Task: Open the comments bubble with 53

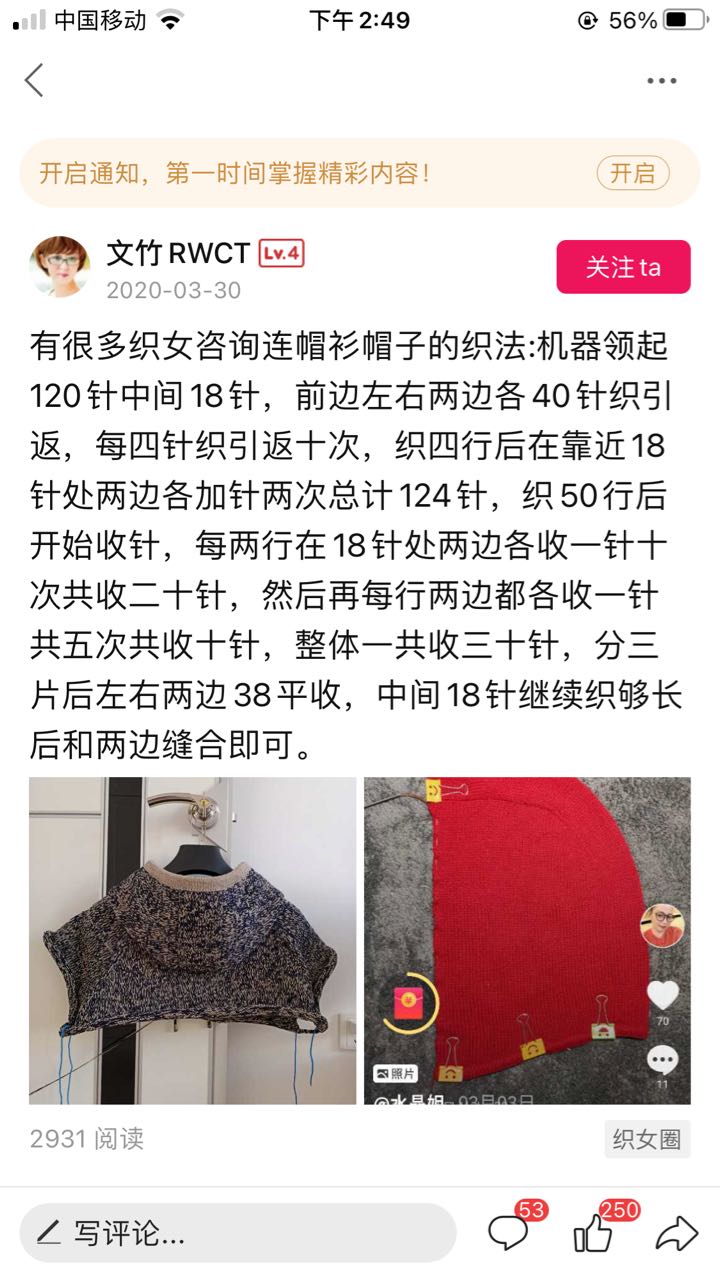Action: [508, 1233]
